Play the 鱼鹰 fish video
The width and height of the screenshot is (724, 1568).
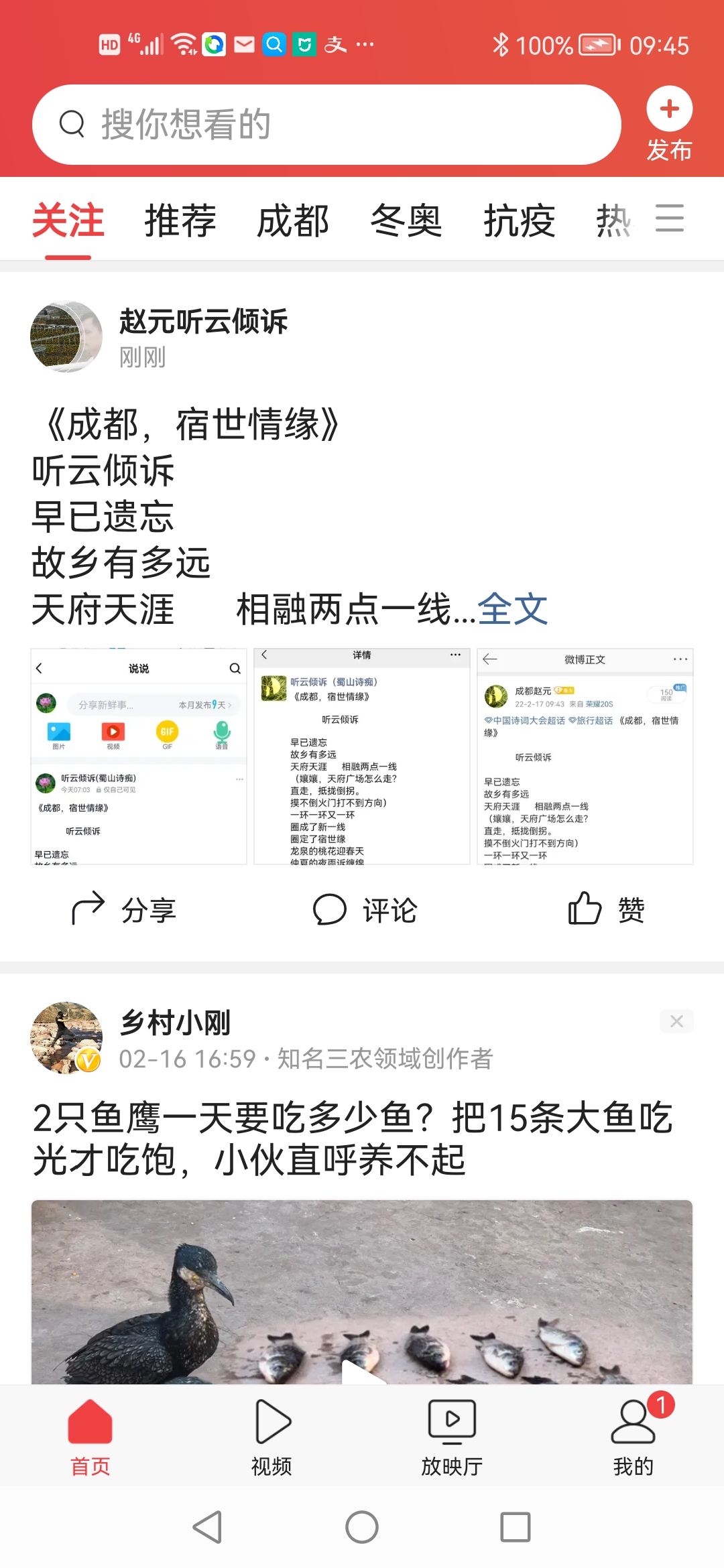(362, 1293)
